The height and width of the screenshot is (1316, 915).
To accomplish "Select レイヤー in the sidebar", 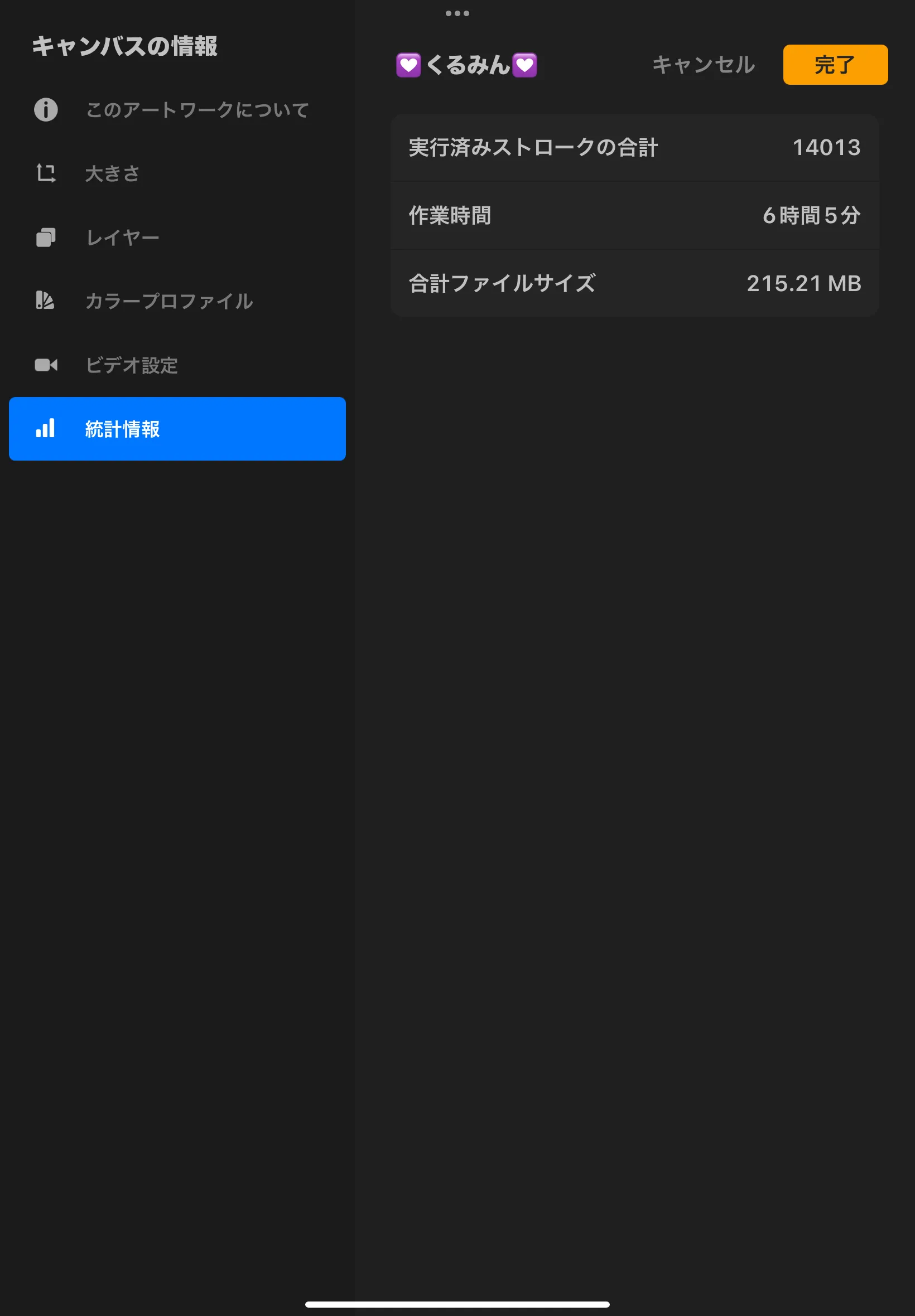I will [177, 237].
